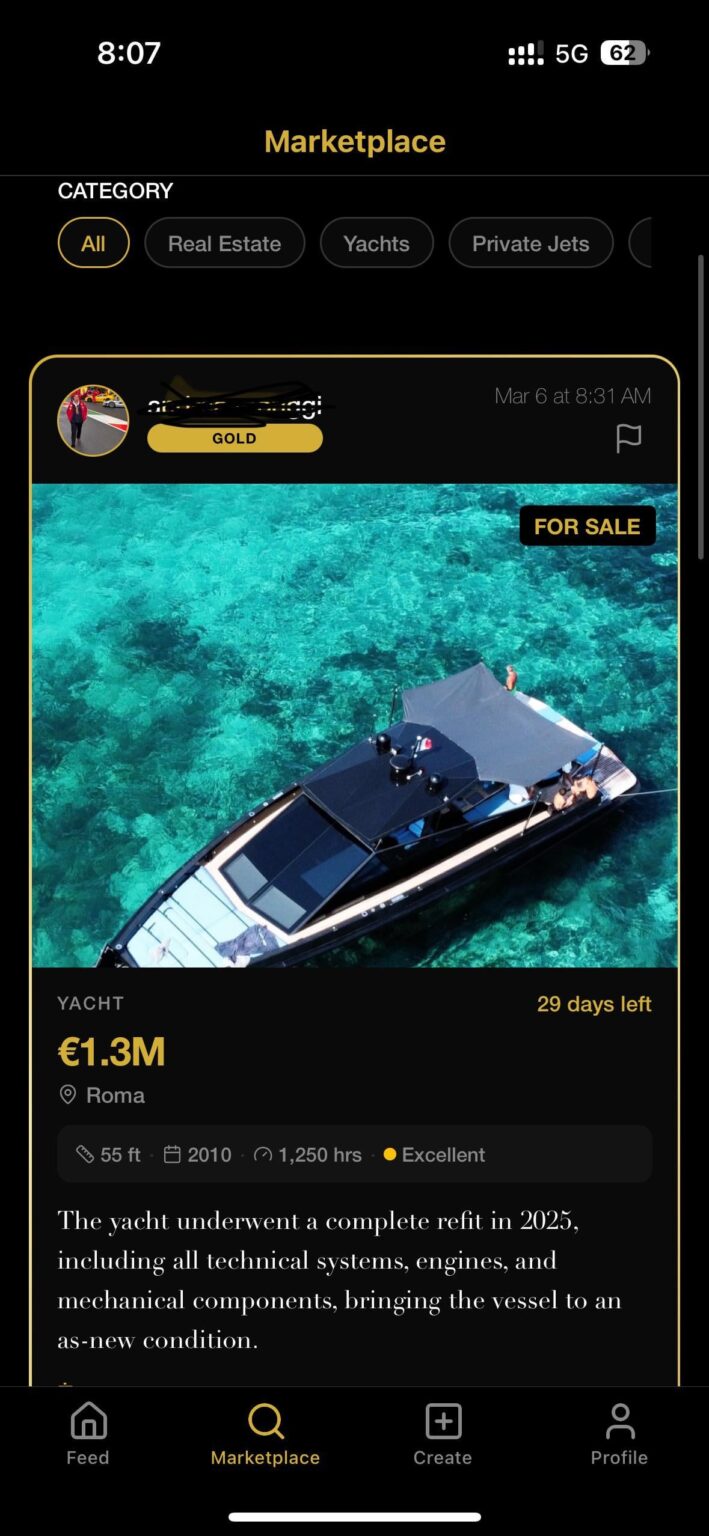
Task: Go to the Marketplace tab
Action: (x=265, y=1433)
